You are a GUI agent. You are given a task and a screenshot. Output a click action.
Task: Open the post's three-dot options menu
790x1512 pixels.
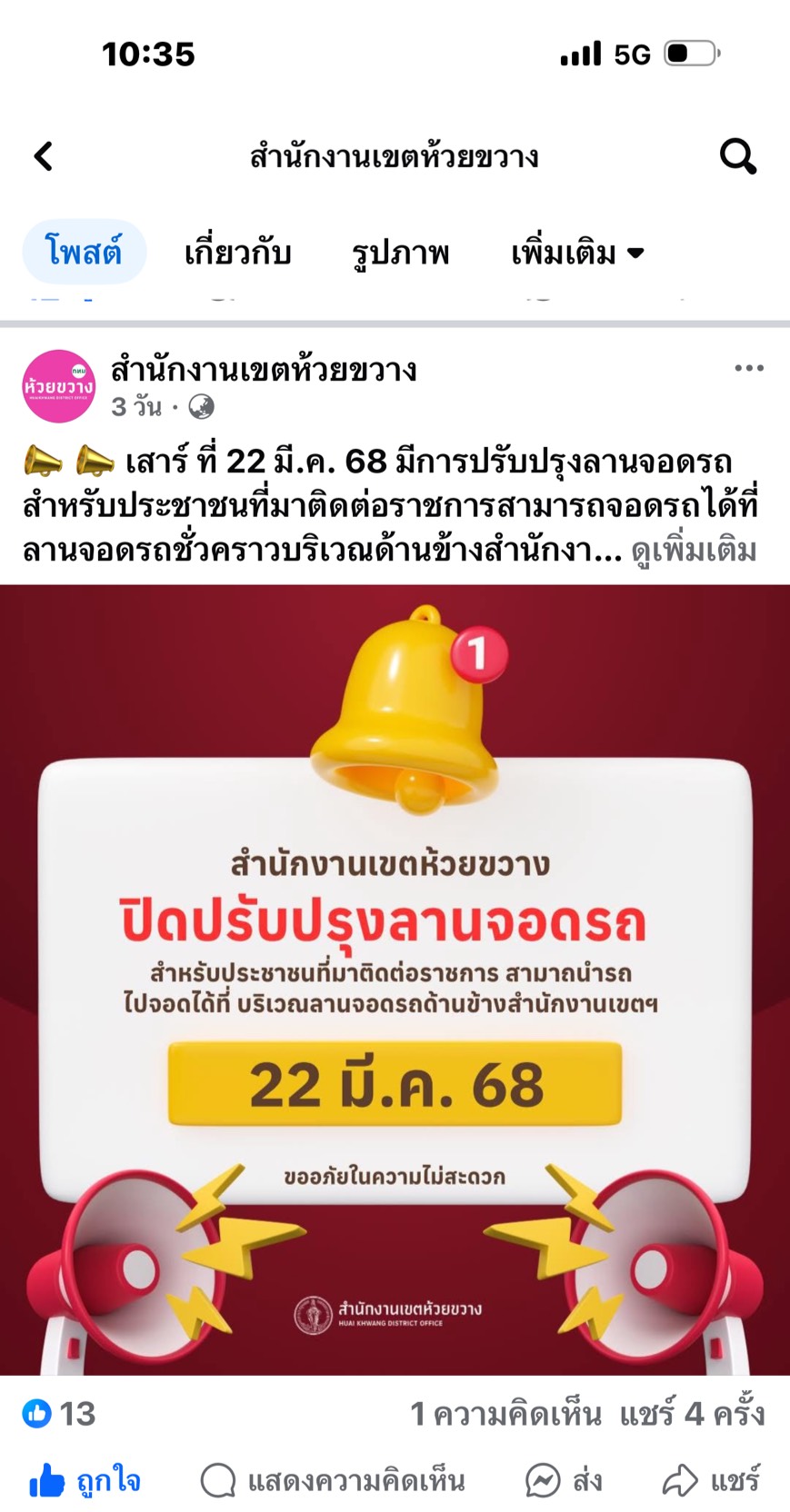point(749,368)
